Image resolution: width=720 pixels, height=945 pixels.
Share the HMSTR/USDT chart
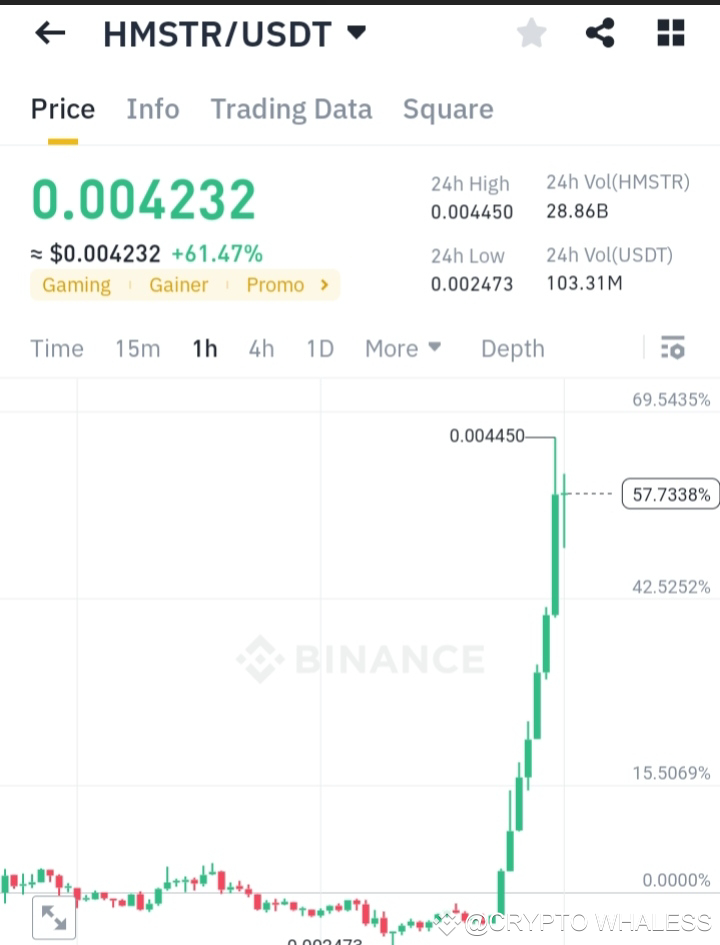pos(600,32)
